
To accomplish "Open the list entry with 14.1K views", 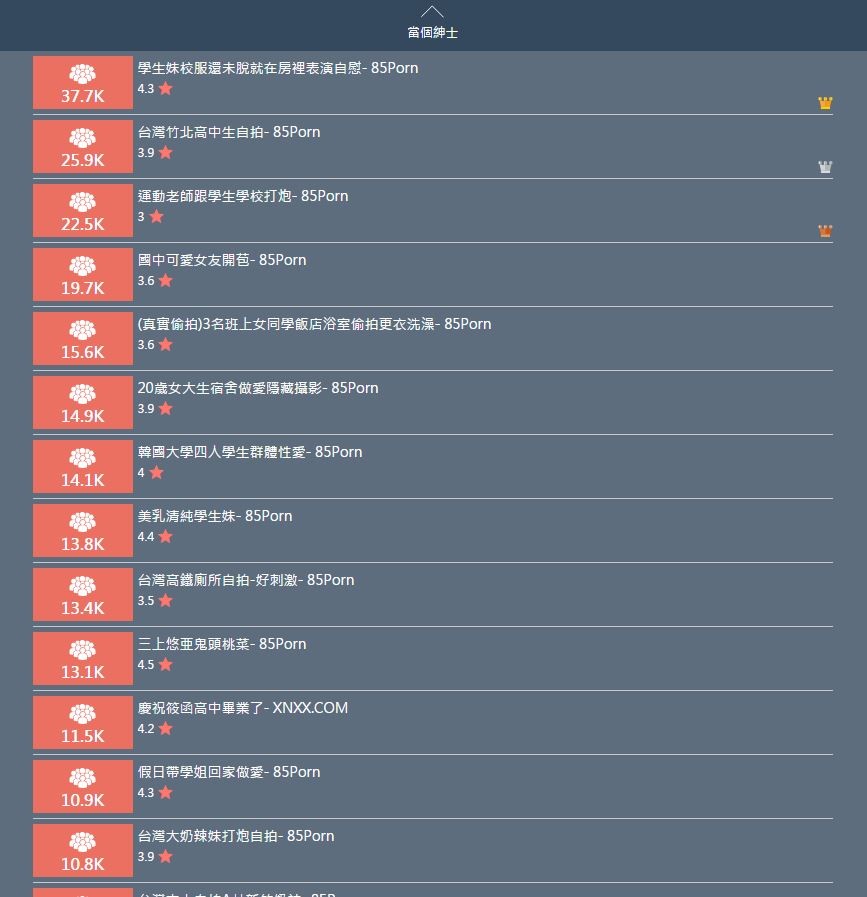I will 249,452.
